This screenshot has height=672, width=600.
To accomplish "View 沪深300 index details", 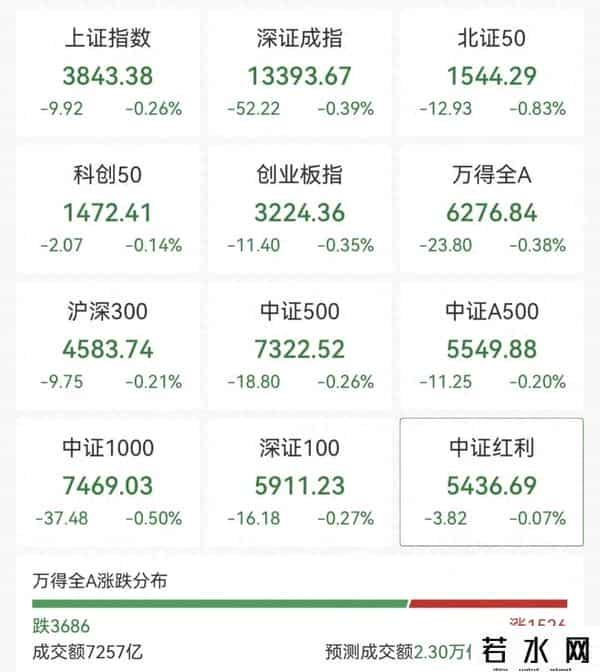I will point(108,348).
